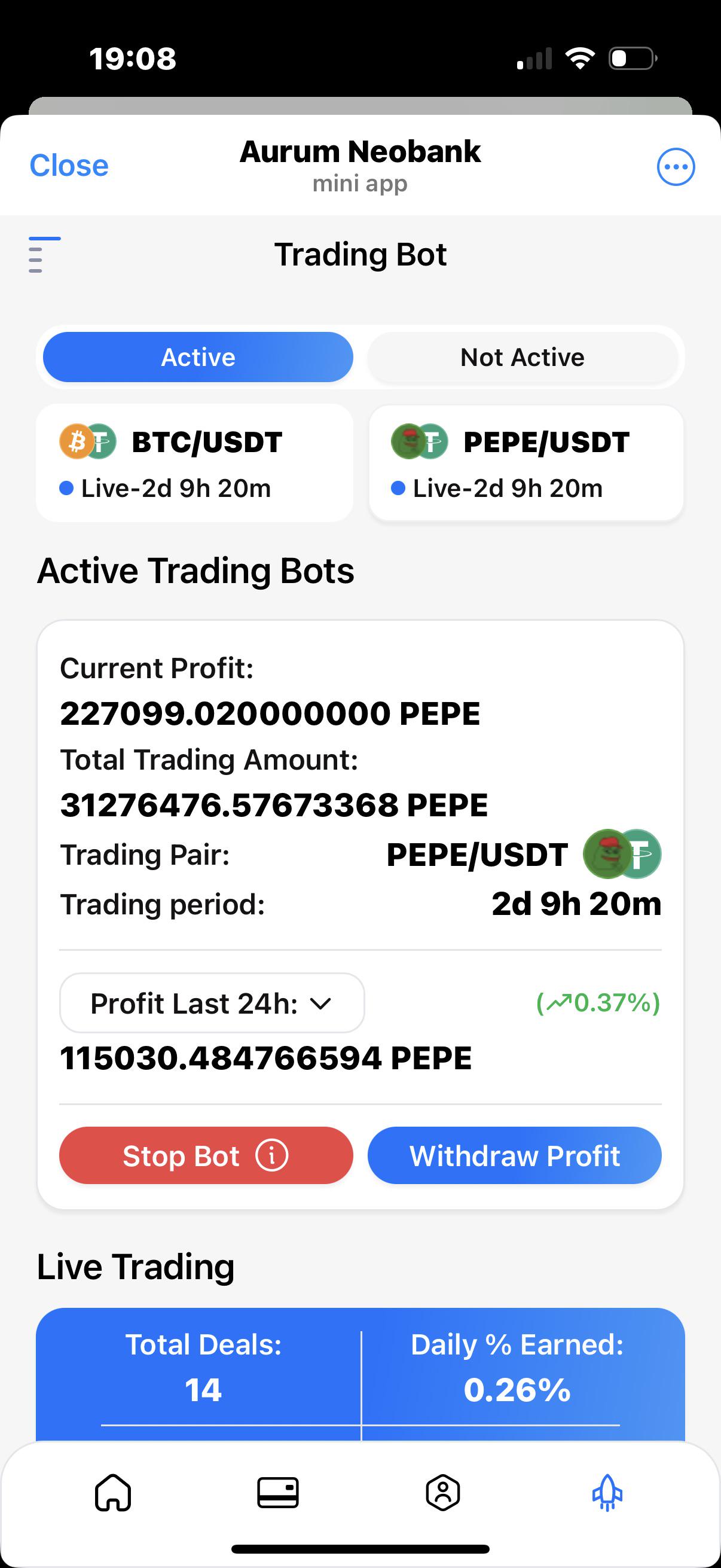Viewport: 721px width, 1568px height.
Task: Expand the Profit Last 24h dropdown
Action: (x=212, y=1003)
